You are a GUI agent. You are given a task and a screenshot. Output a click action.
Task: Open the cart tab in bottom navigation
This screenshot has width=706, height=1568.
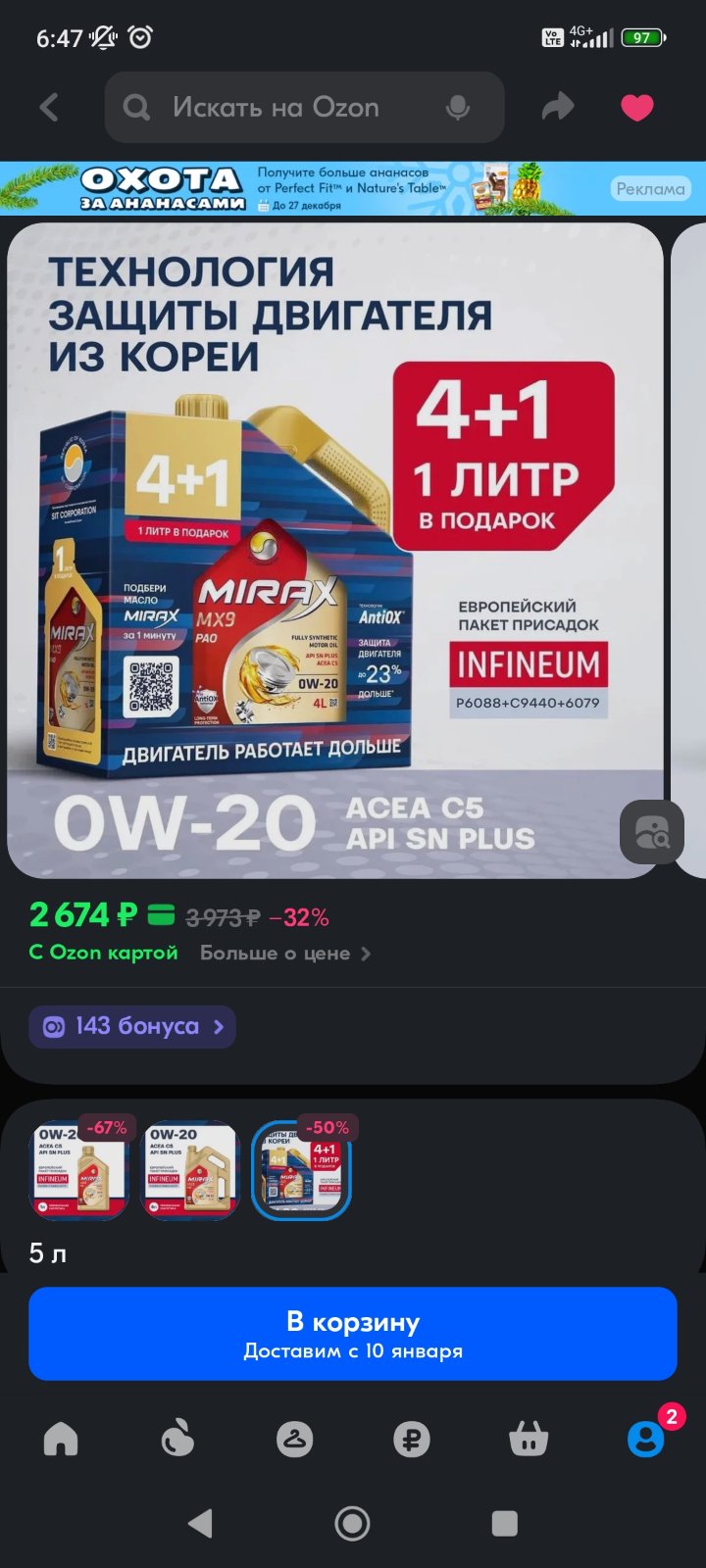[529, 1440]
